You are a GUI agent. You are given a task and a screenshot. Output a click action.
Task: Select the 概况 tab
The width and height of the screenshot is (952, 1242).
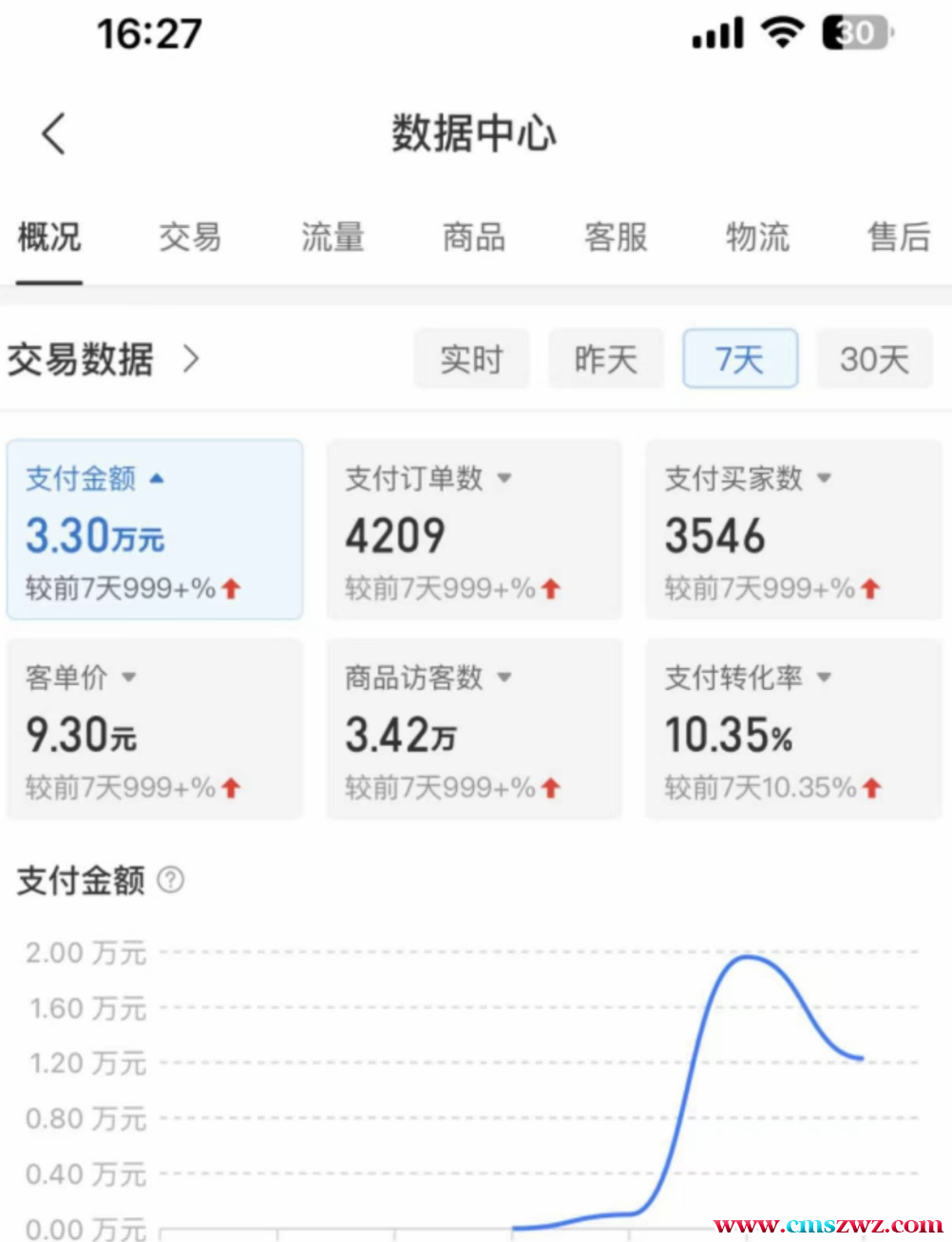click(49, 238)
